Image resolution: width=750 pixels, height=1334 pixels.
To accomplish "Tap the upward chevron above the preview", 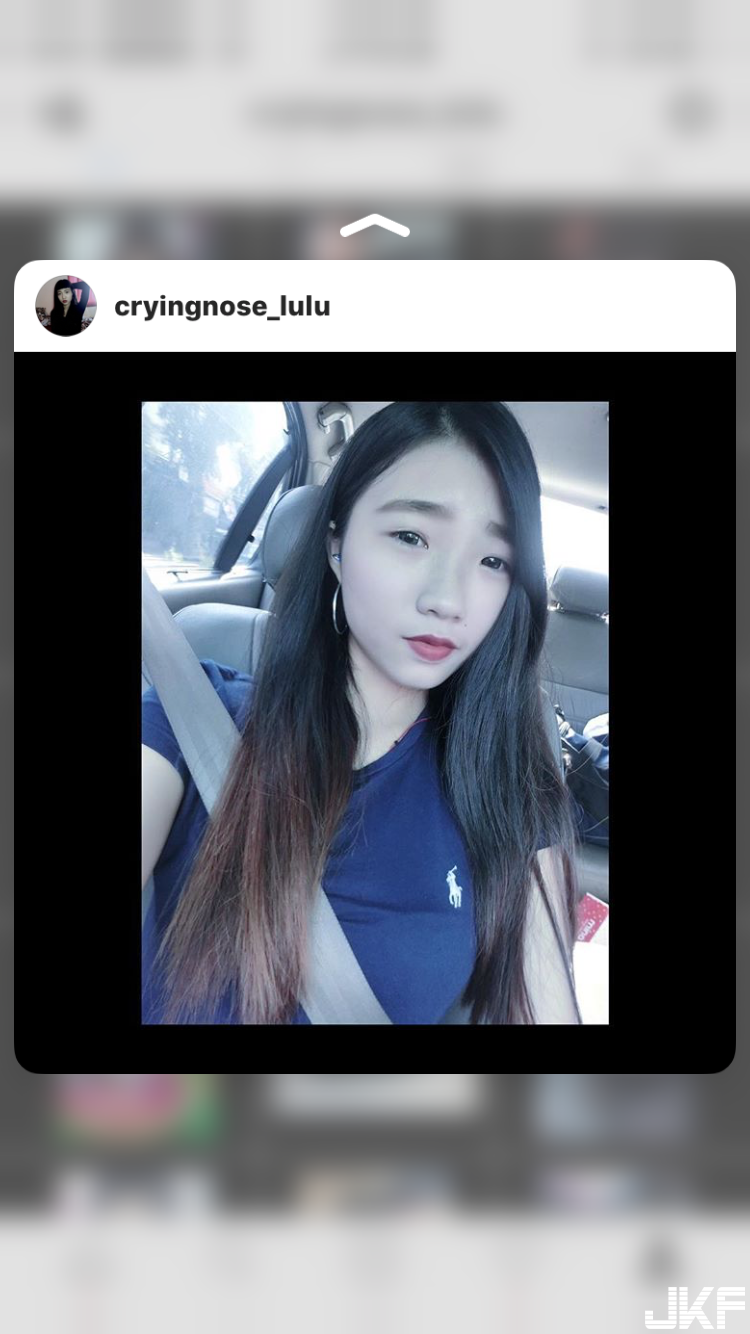I will [375, 227].
